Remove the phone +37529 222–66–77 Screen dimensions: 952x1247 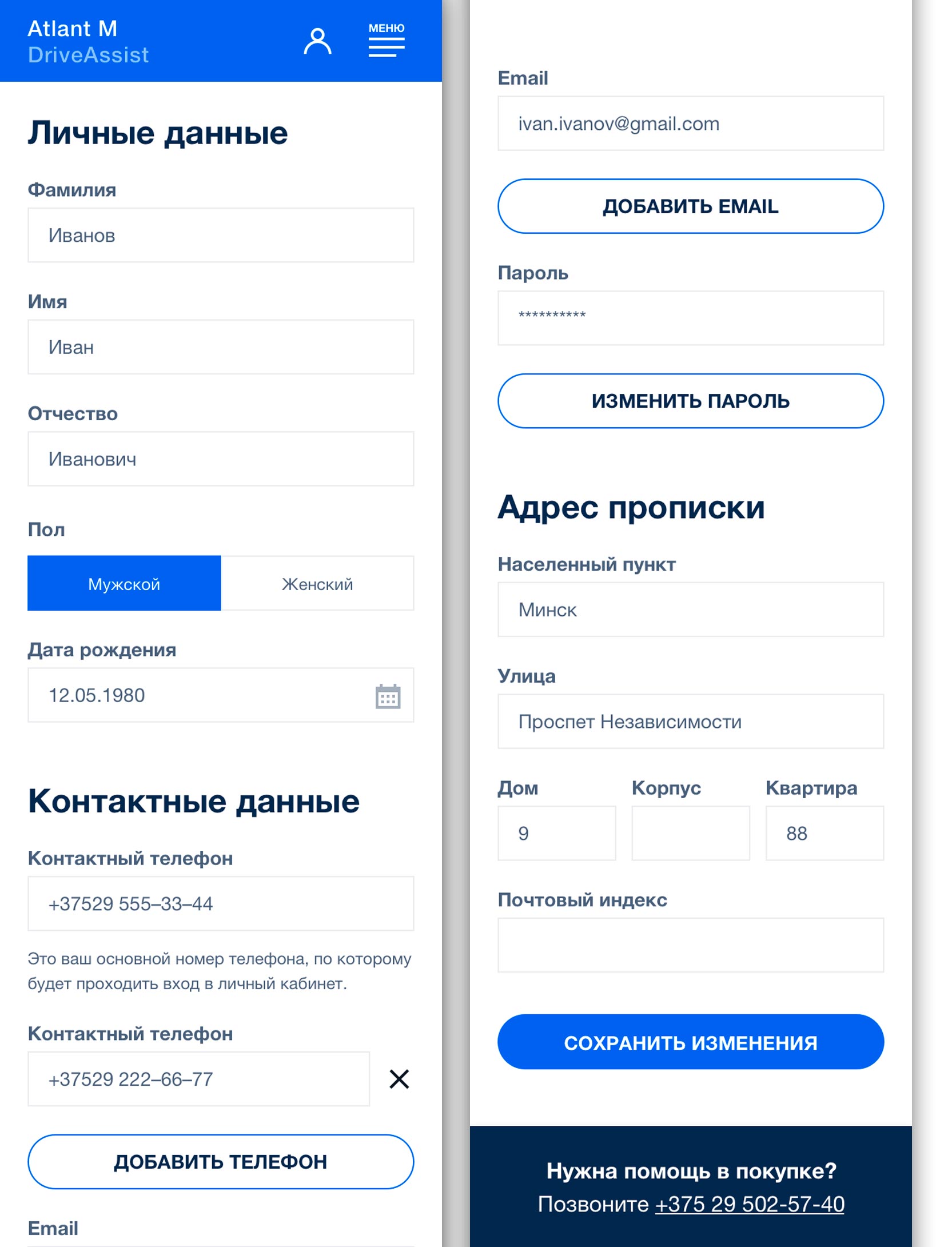pyautogui.click(x=399, y=1079)
